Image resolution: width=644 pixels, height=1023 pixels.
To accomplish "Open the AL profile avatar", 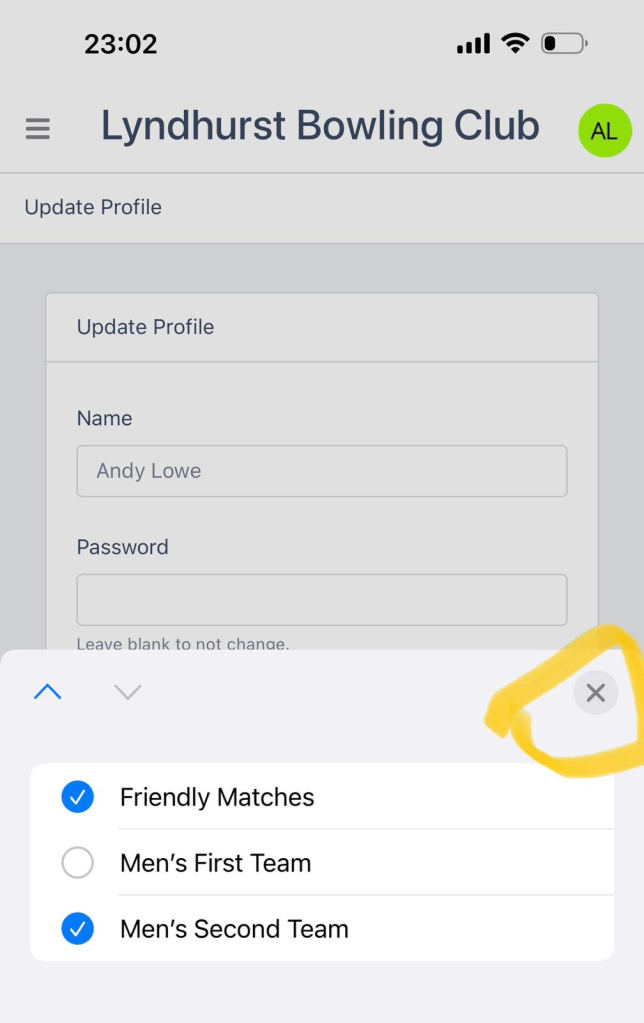I will pyautogui.click(x=604, y=131).
